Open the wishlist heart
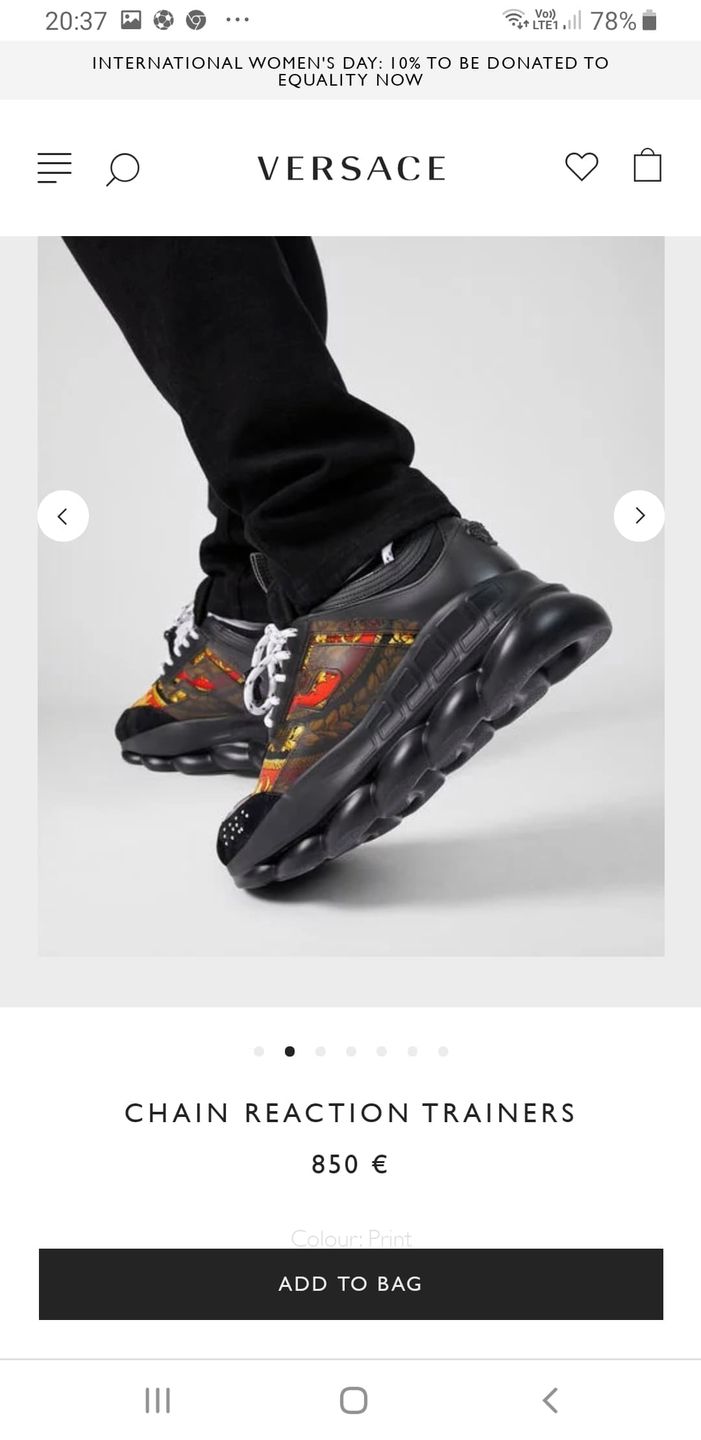Image resolution: width=701 pixels, height=1440 pixels. tap(581, 166)
